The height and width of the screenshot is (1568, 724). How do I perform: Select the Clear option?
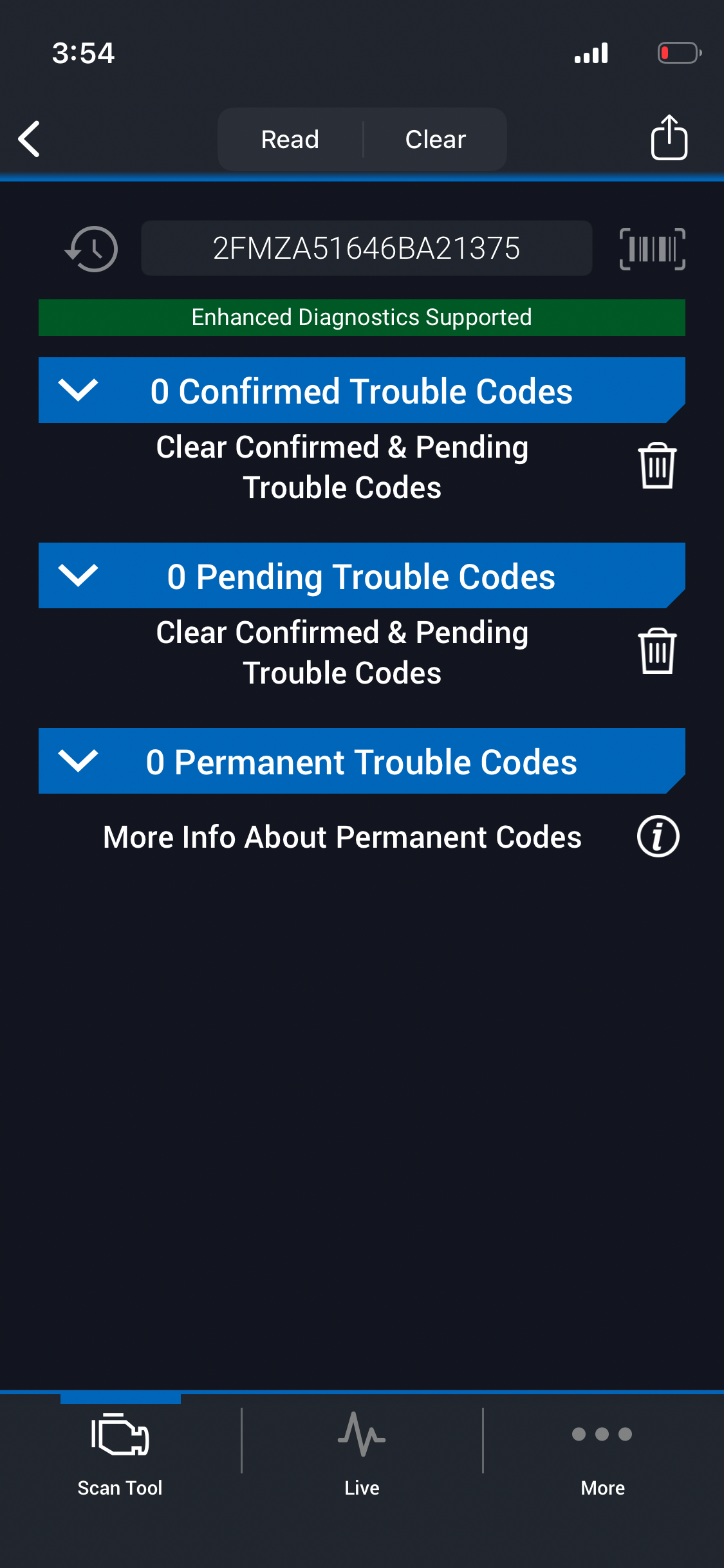point(435,139)
